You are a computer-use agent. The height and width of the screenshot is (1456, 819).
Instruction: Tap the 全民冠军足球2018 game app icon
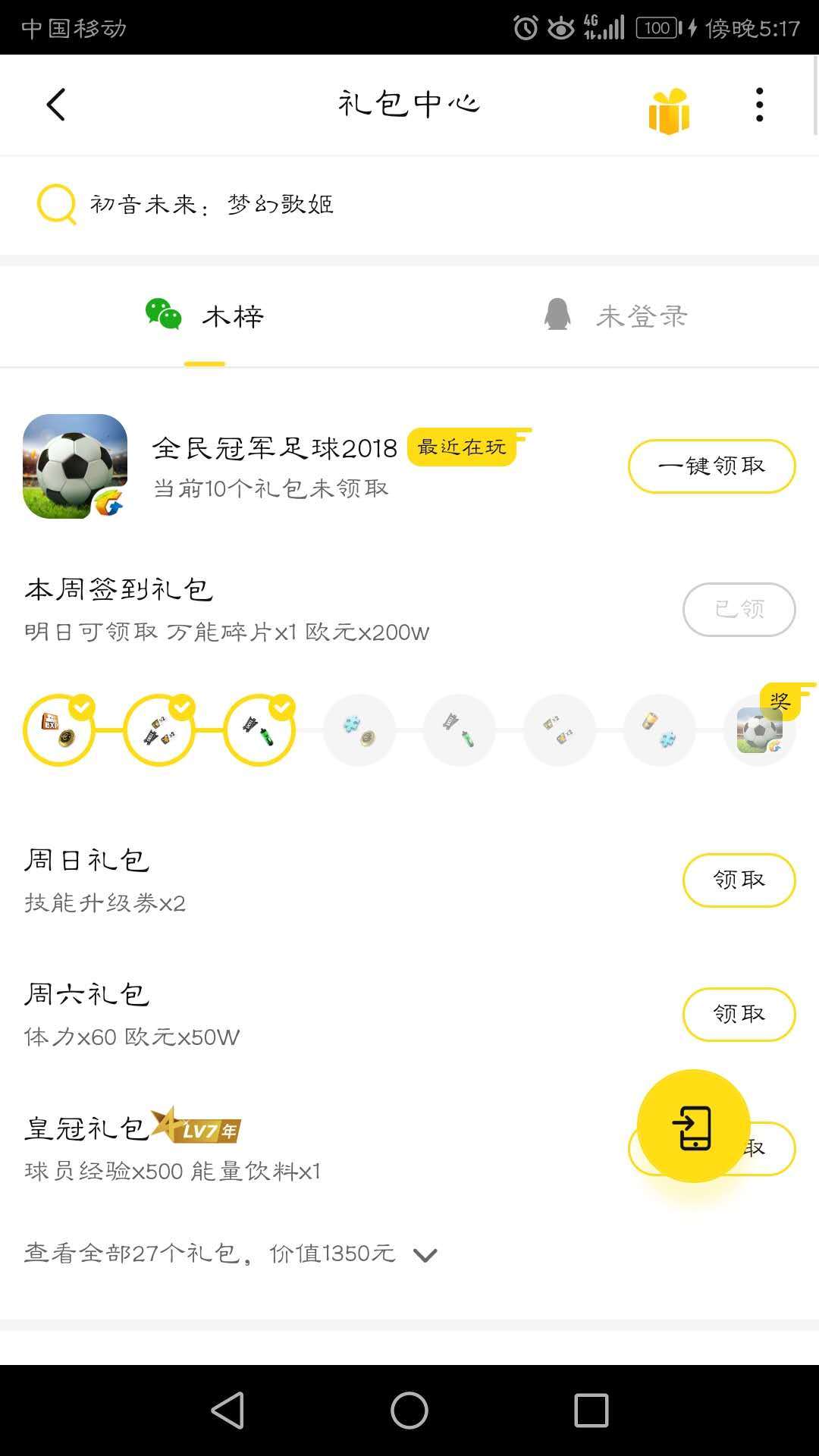(74, 466)
